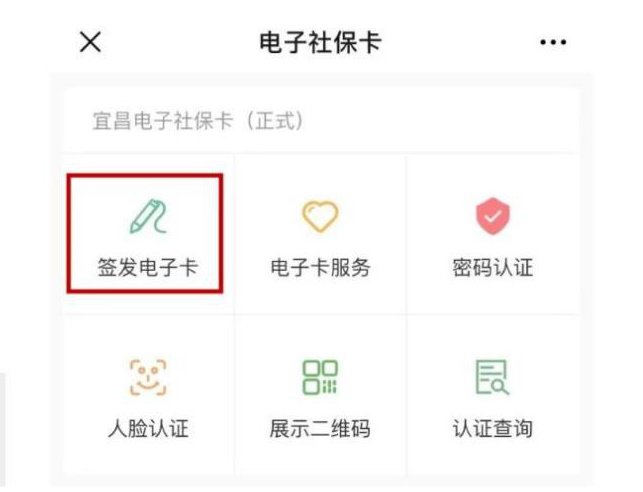The width and height of the screenshot is (643, 492).
Task: Open 认证查询
Action: pos(492,397)
